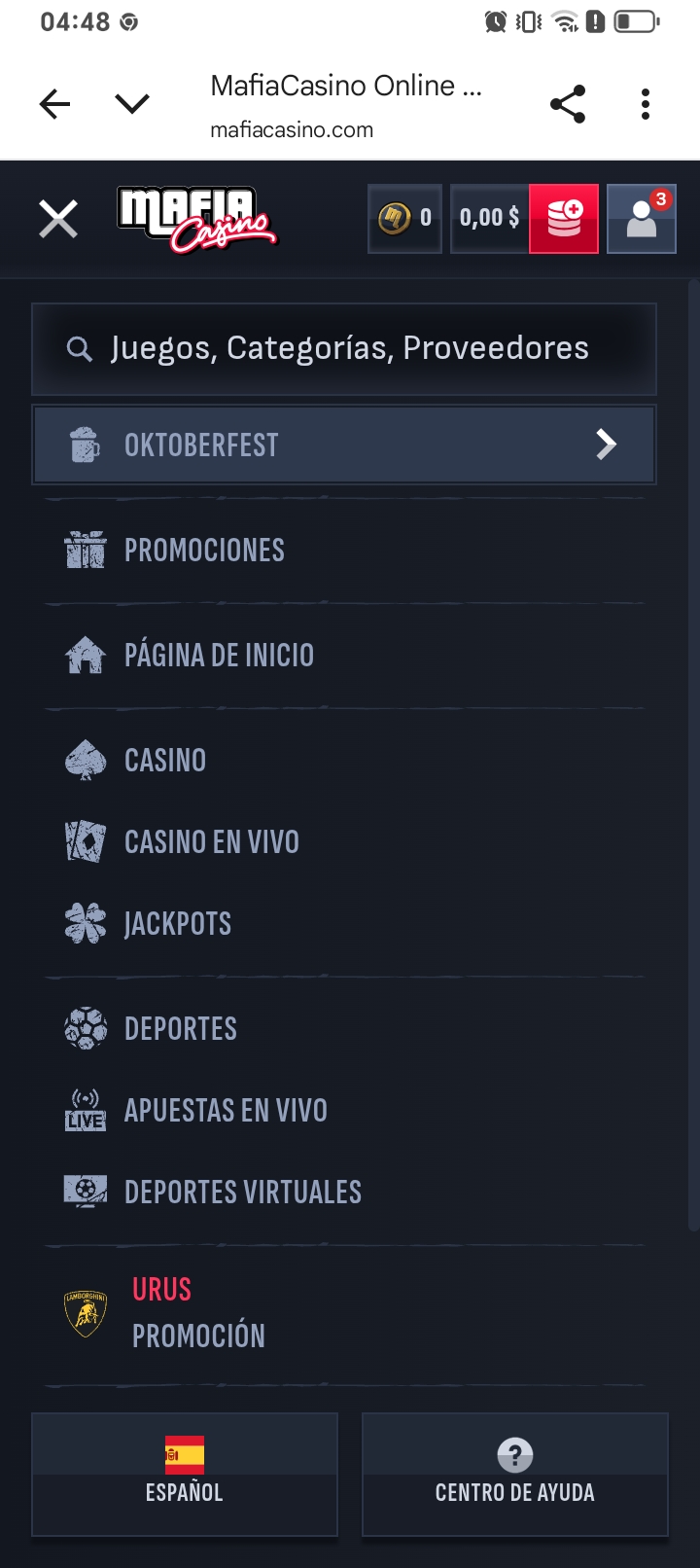Select the 0,00 $ balance display

coord(491,218)
